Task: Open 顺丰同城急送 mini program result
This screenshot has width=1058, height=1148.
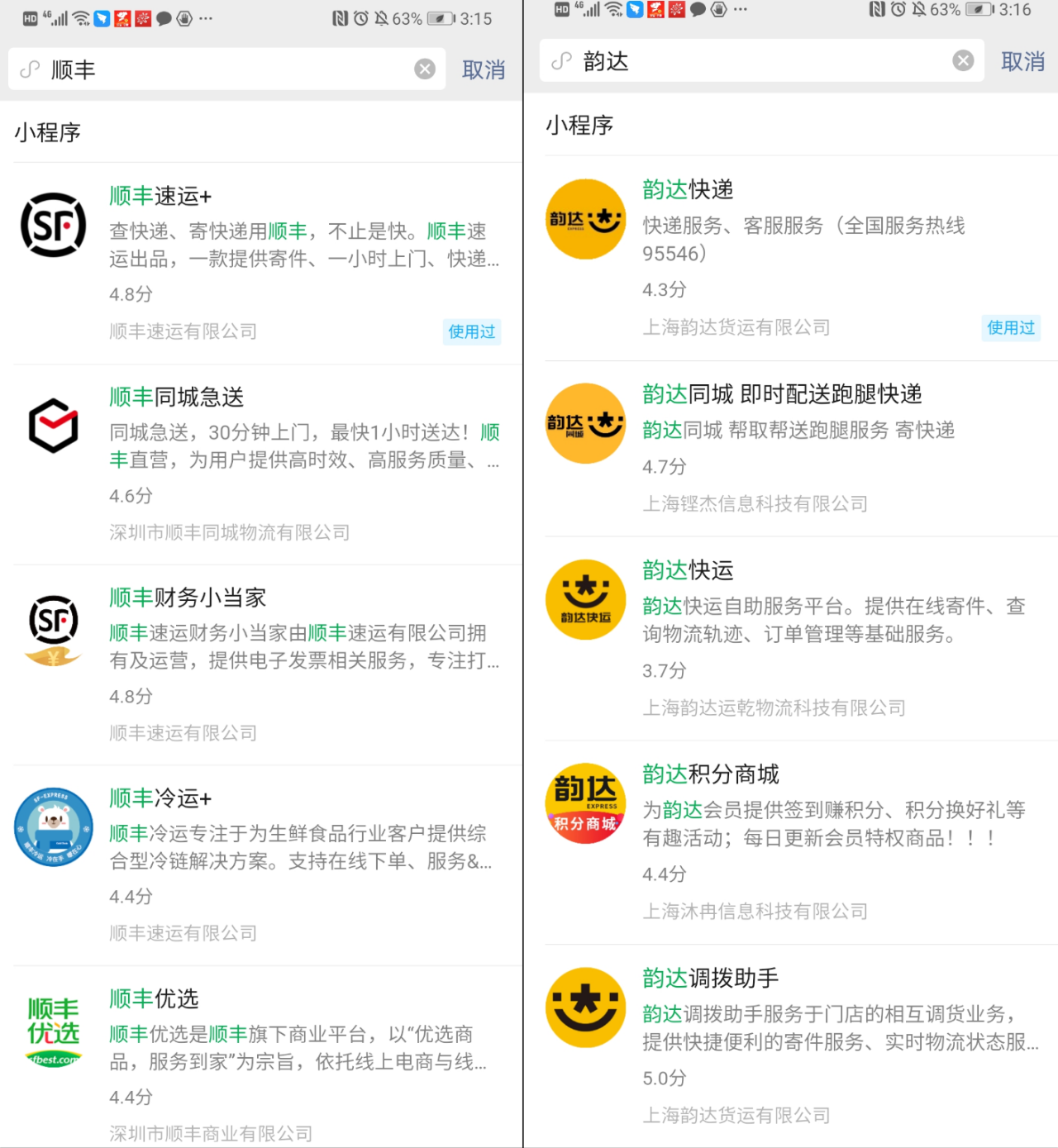Action: click(177, 398)
